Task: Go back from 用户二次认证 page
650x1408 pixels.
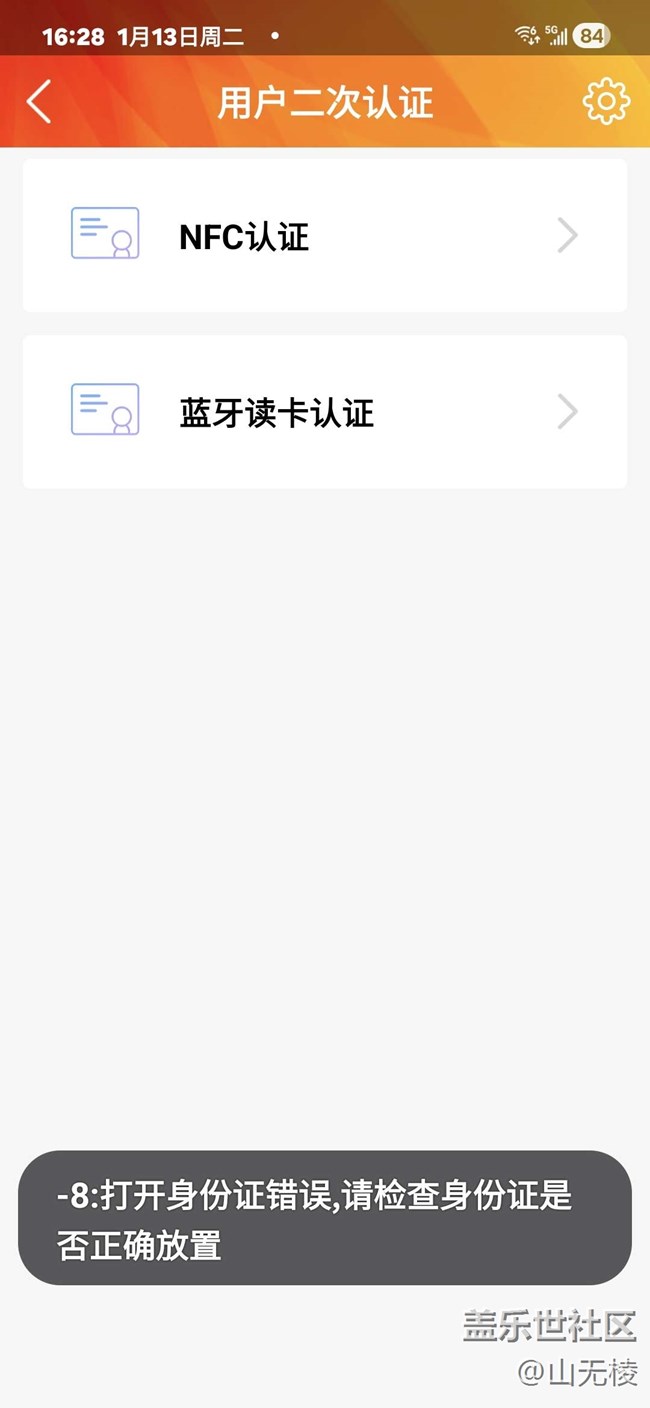Action: point(39,102)
